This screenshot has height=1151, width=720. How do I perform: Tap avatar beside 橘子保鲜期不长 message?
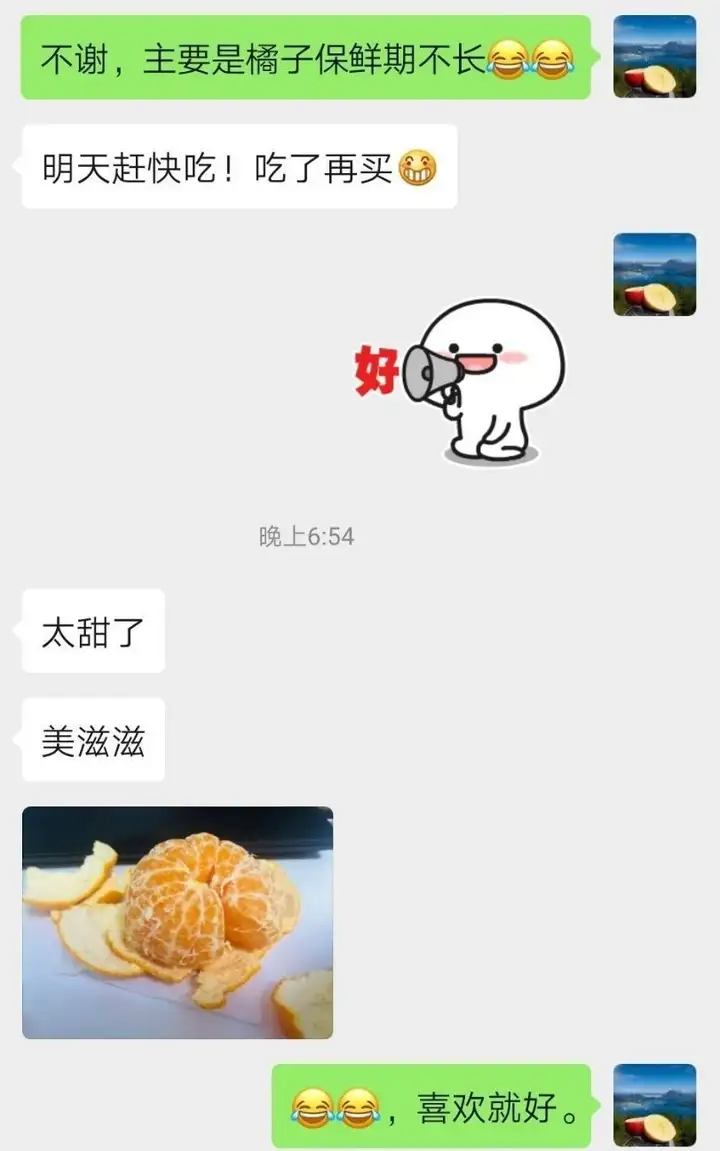pos(654,56)
